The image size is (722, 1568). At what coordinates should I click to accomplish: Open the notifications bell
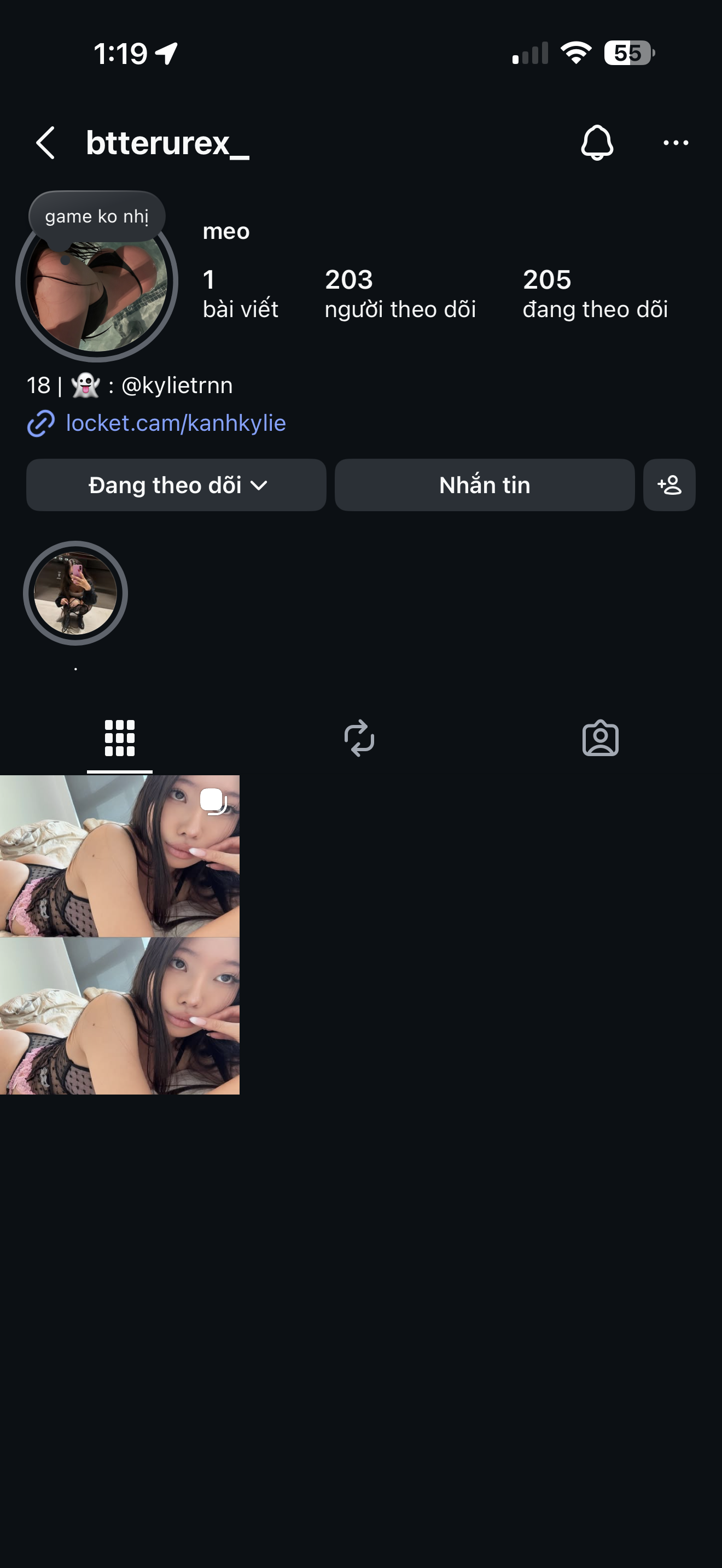click(597, 143)
